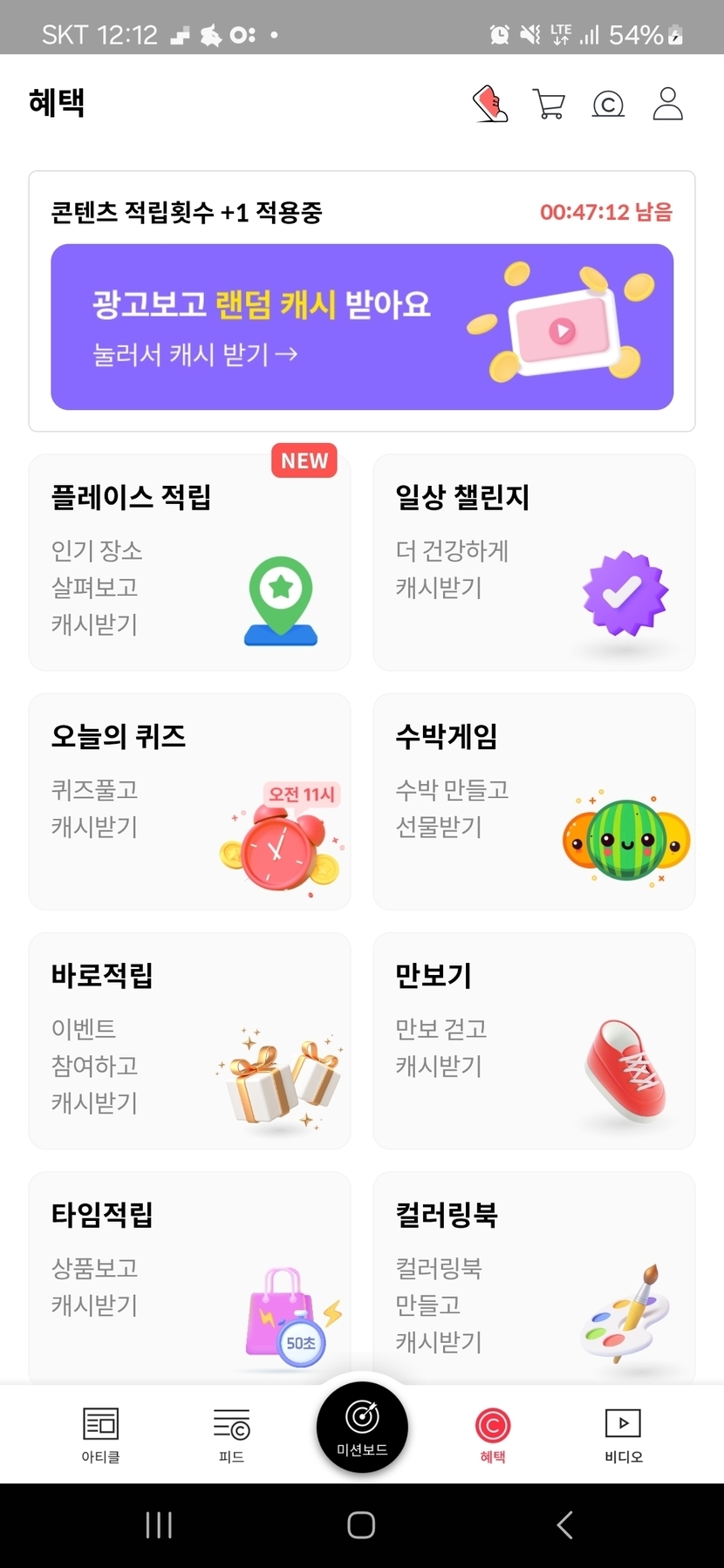Open the 오늘의 퀴즈 card
This screenshot has width=724, height=1568.
[x=189, y=801]
